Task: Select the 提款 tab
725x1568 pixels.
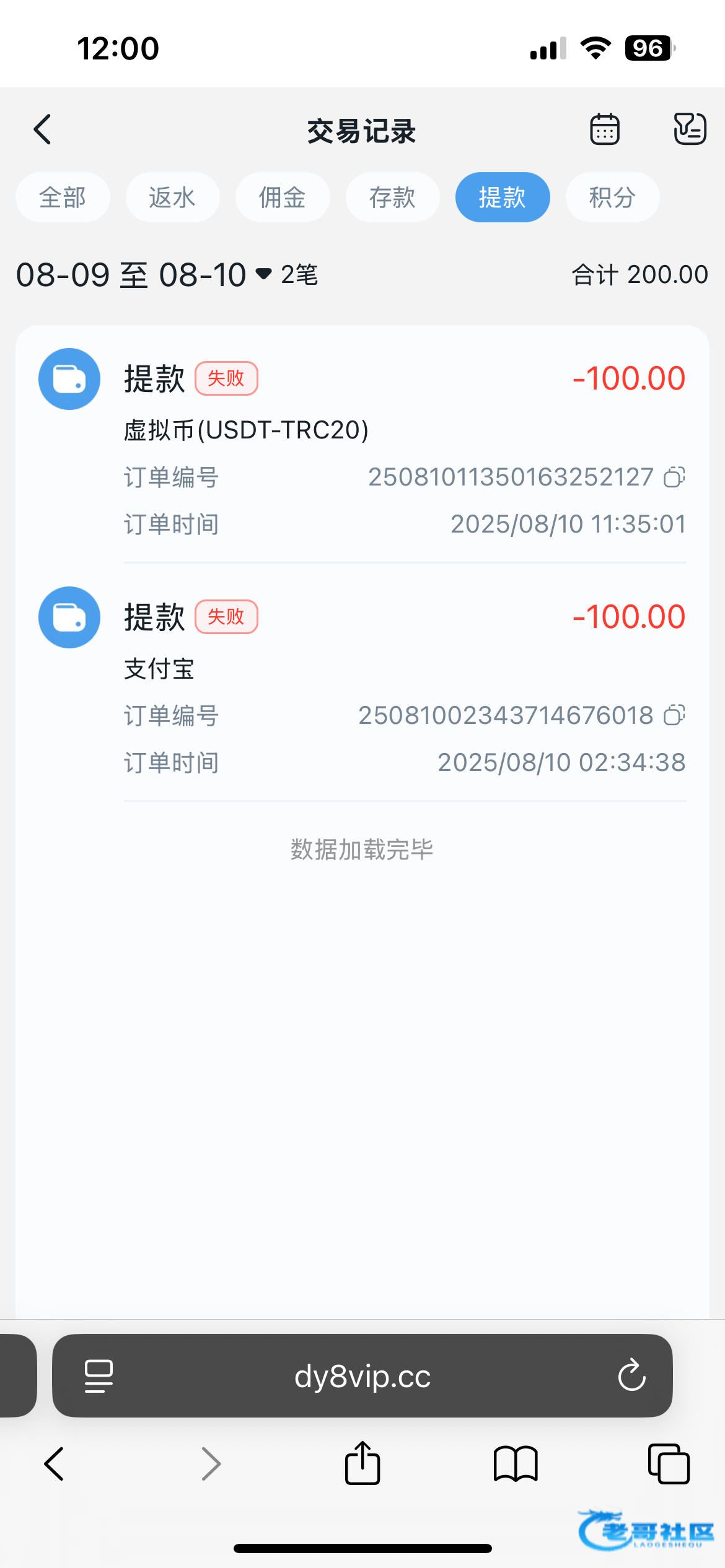Action: coord(502,198)
